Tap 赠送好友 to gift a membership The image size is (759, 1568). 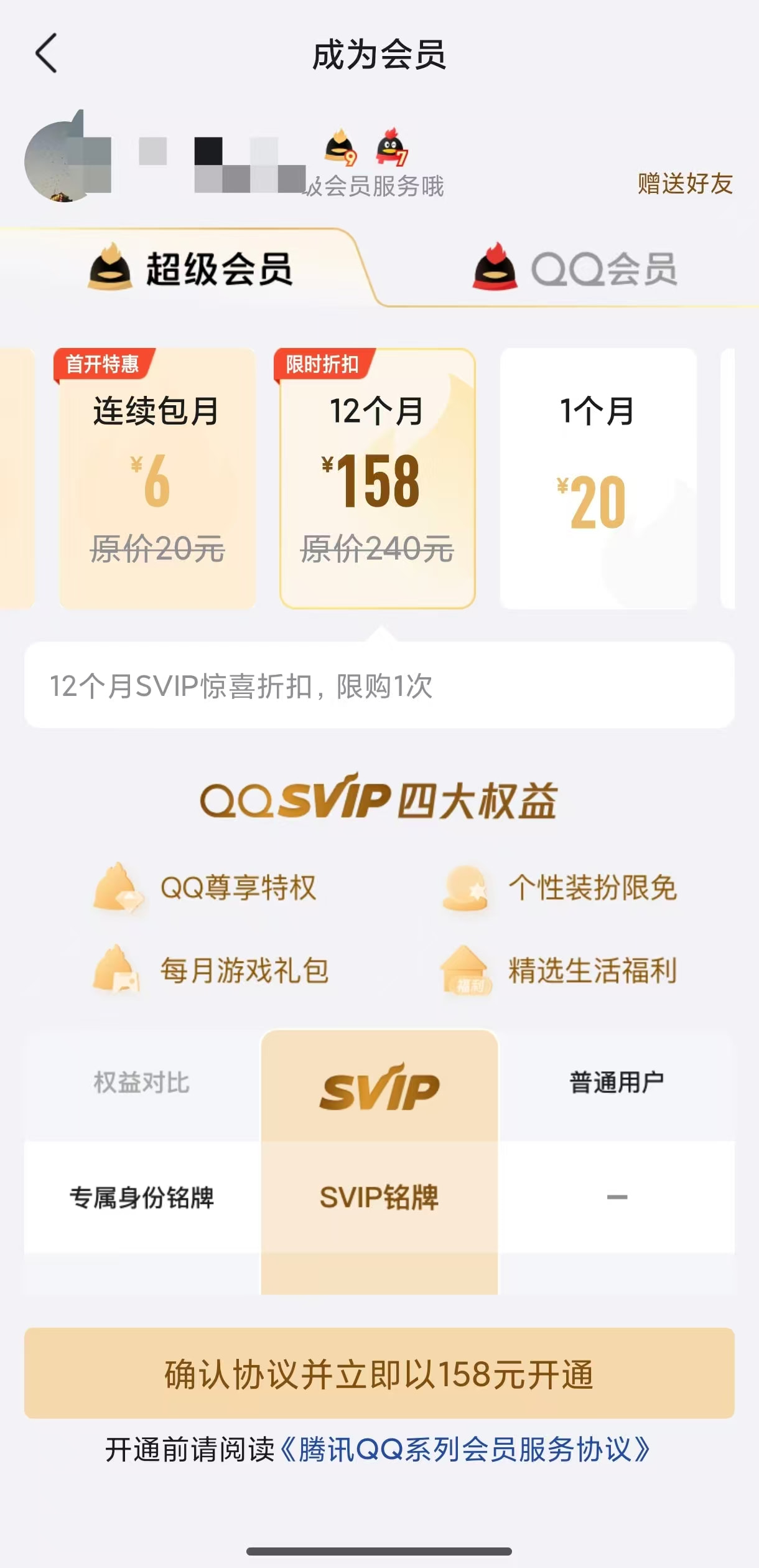(685, 184)
